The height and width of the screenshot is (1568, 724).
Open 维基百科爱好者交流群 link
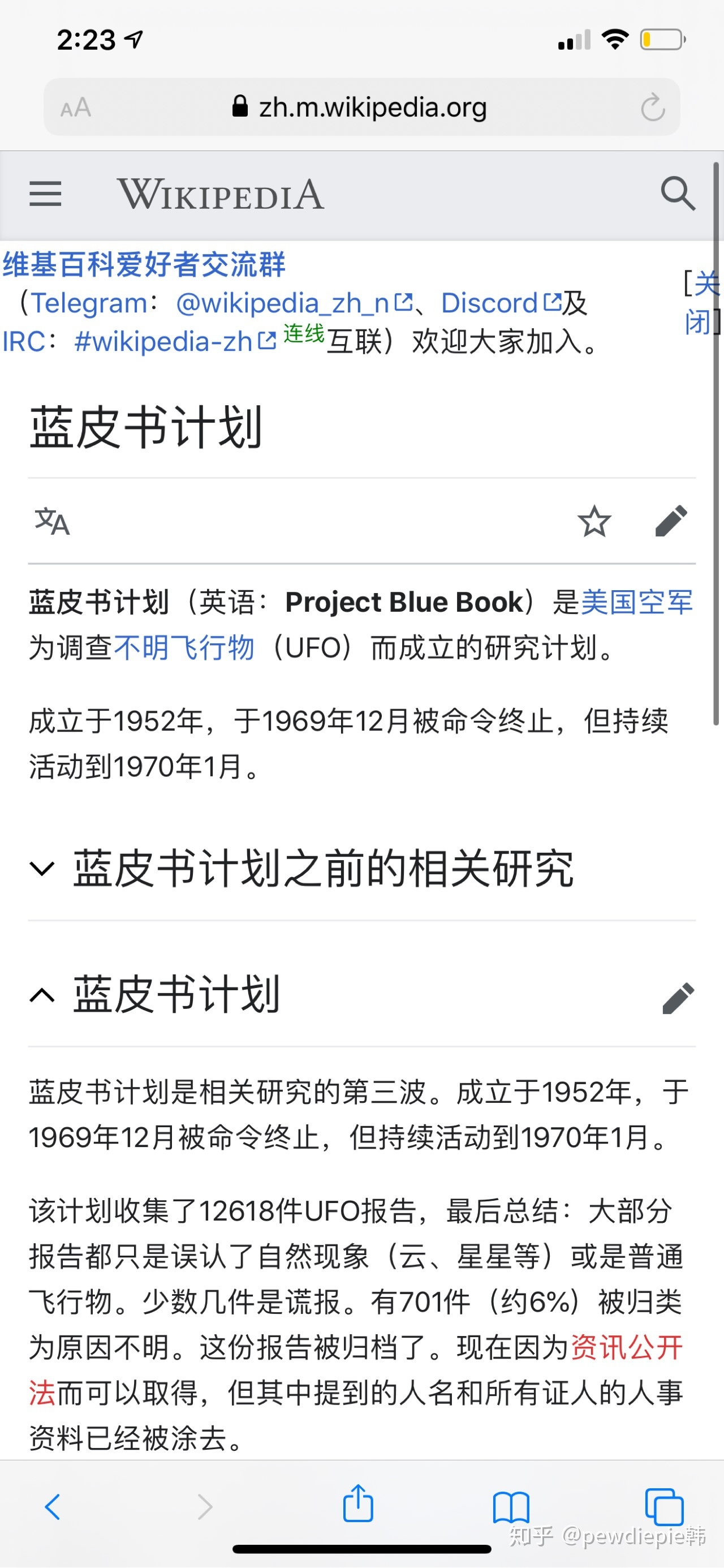pos(144,265)
